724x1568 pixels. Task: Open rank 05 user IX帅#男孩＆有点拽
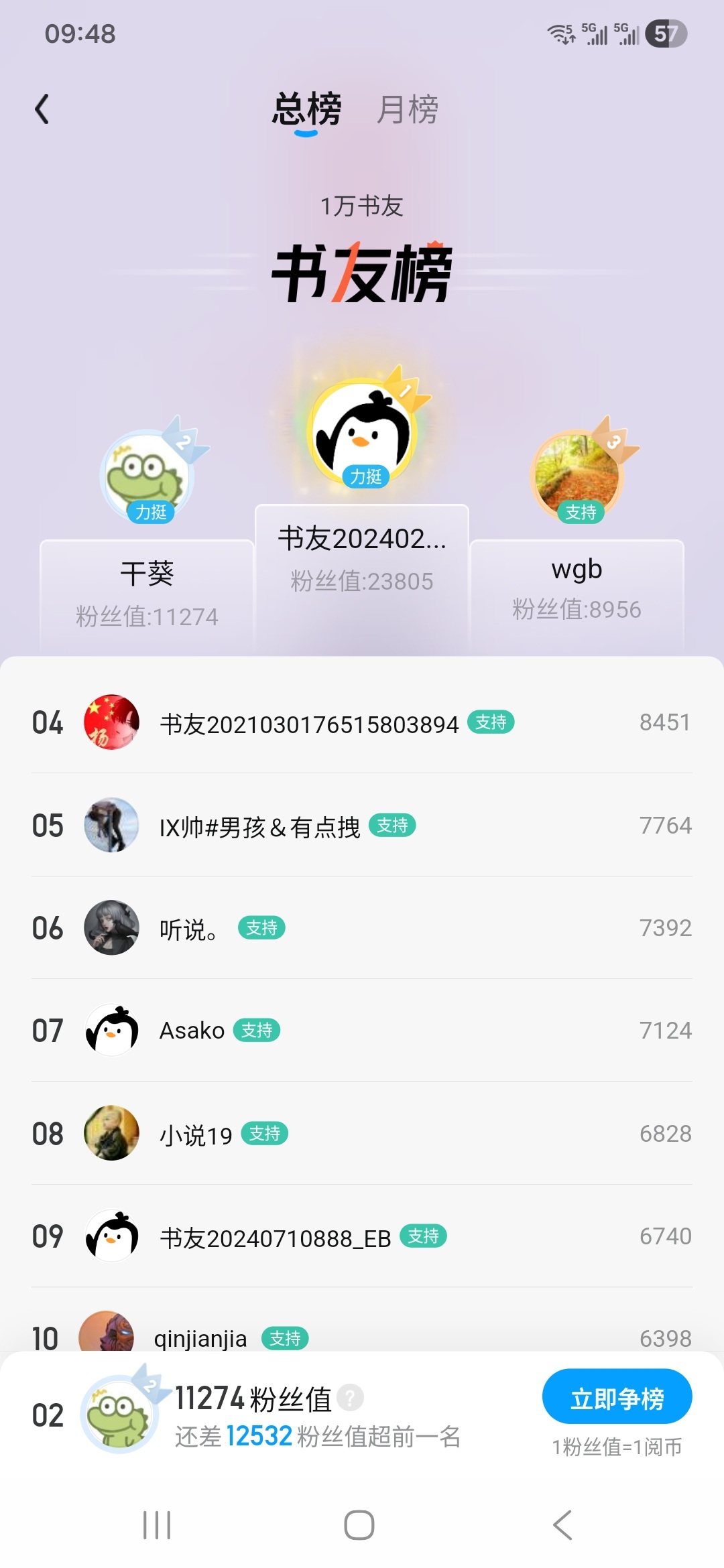tap(259, 827)
